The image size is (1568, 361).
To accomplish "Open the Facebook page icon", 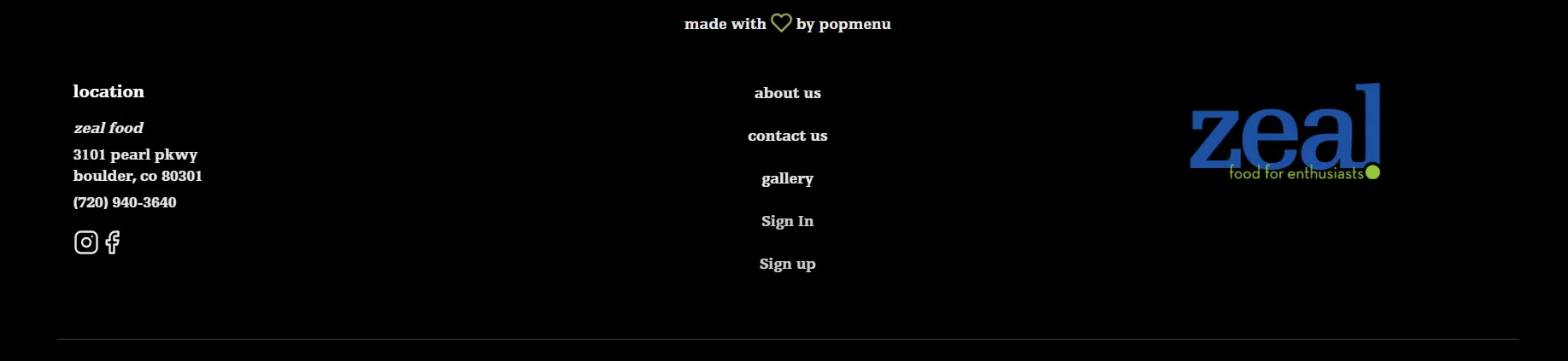I will (113, 242).
